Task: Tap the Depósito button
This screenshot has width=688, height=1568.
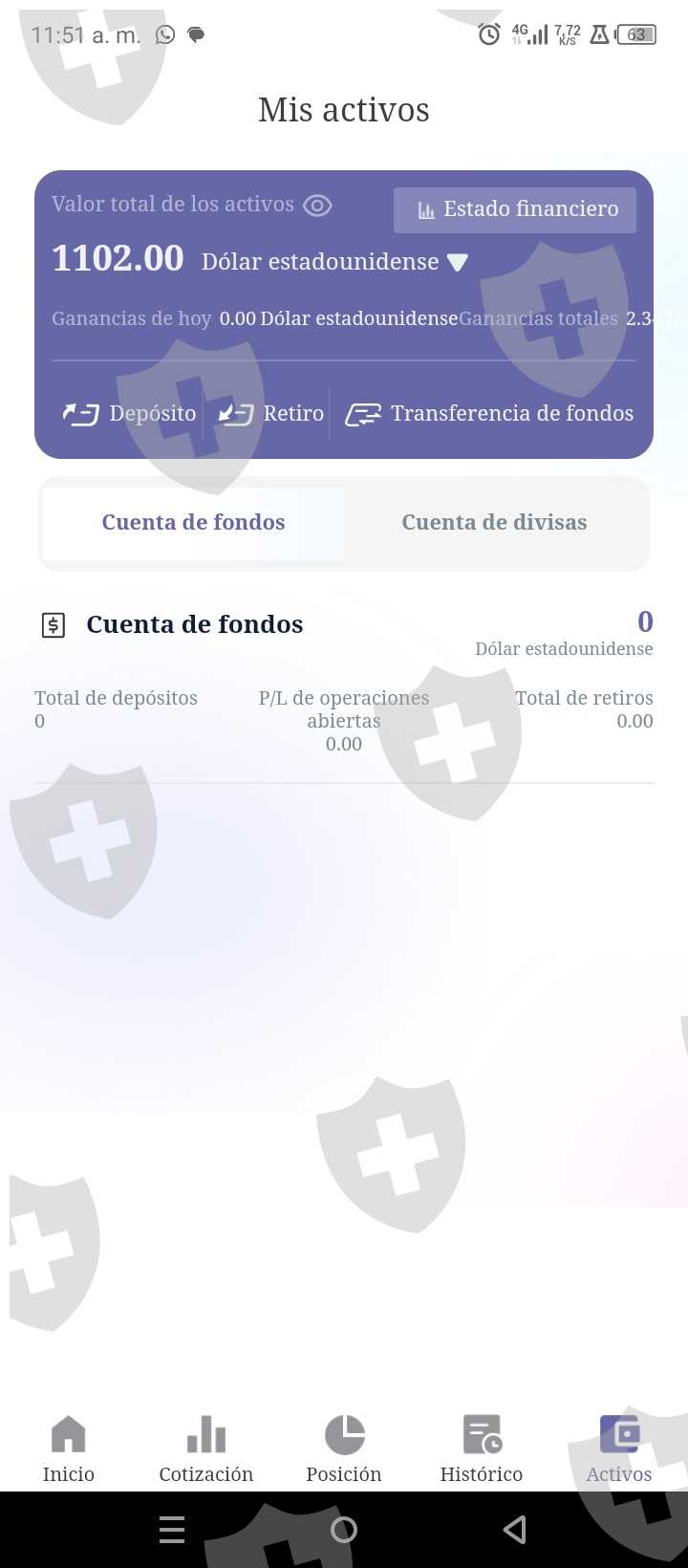Action: [x=129, y=414]
